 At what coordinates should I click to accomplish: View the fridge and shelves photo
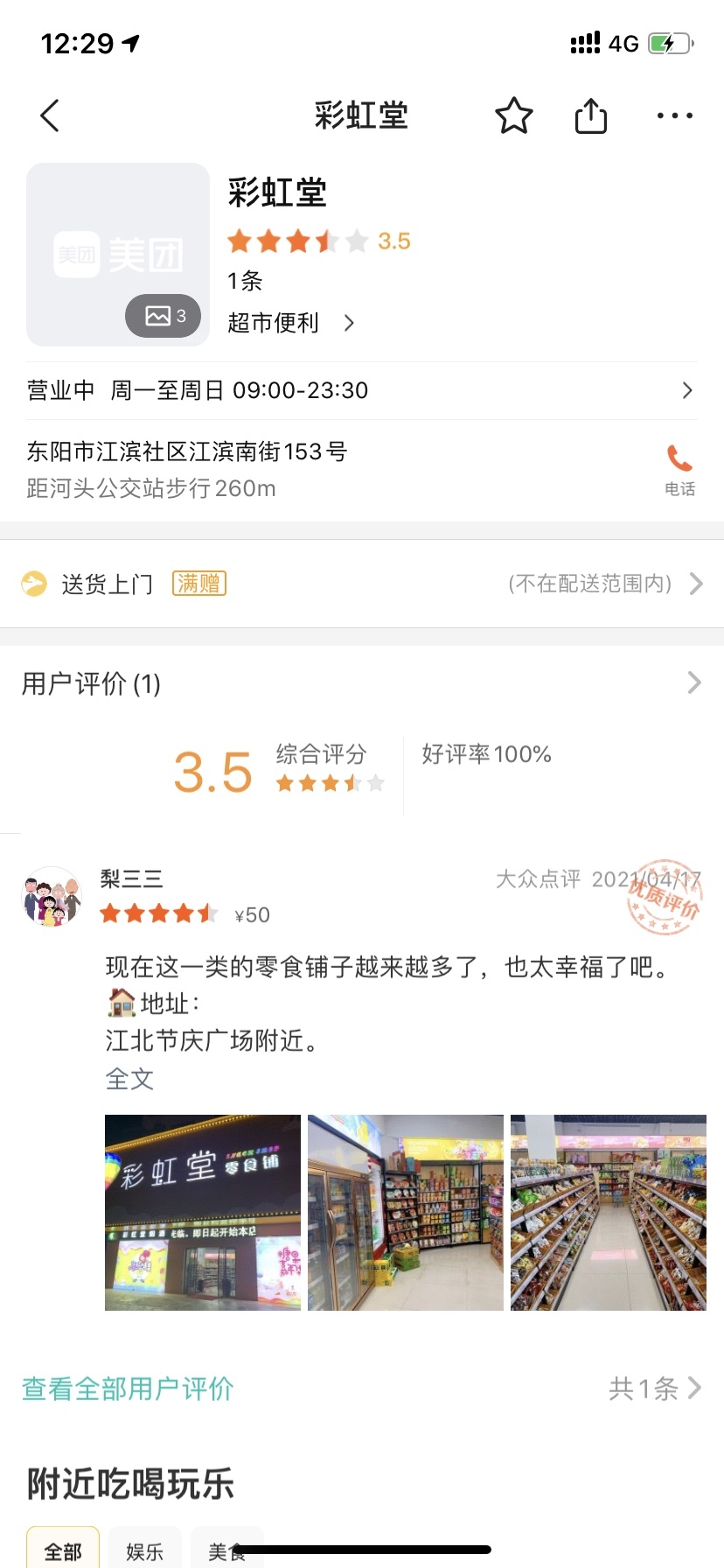(406, 1213)
